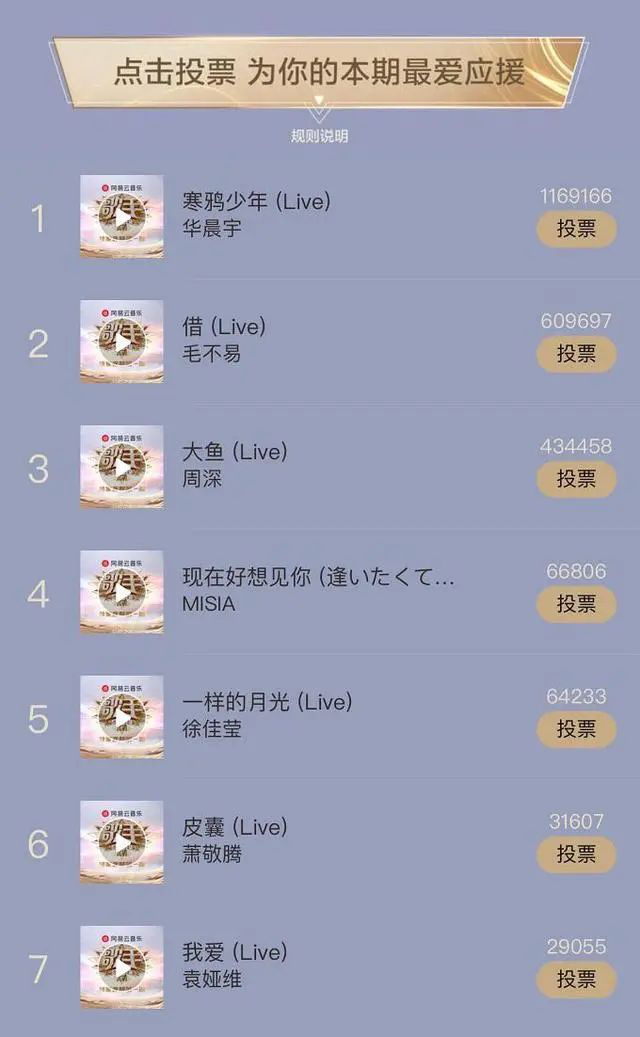This screenshot has width=640, height=1037.
Task: Play 大鱼 (Live) cover thumbnail
Action: 122,467
